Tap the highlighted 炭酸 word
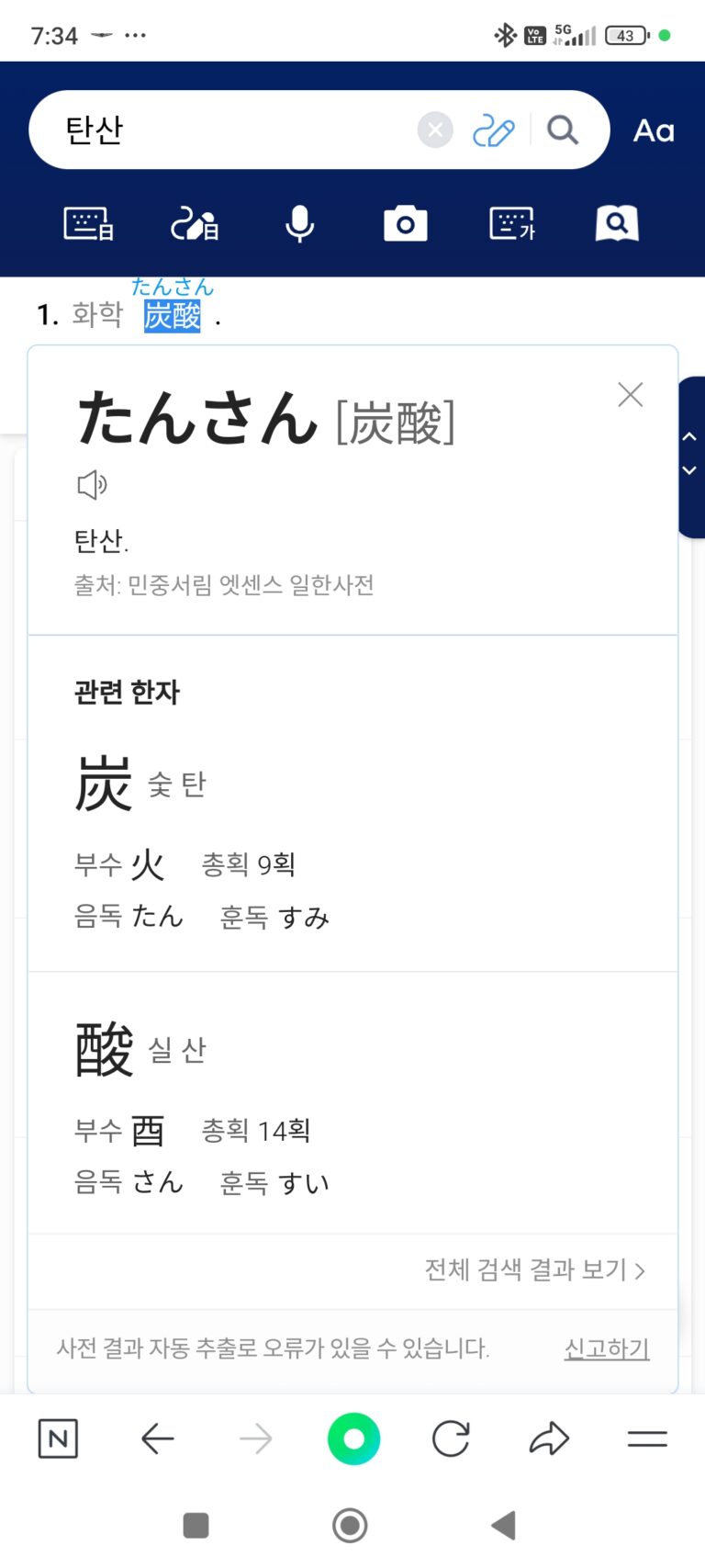This screenshot has height=1568, width=705. point(173,315)
